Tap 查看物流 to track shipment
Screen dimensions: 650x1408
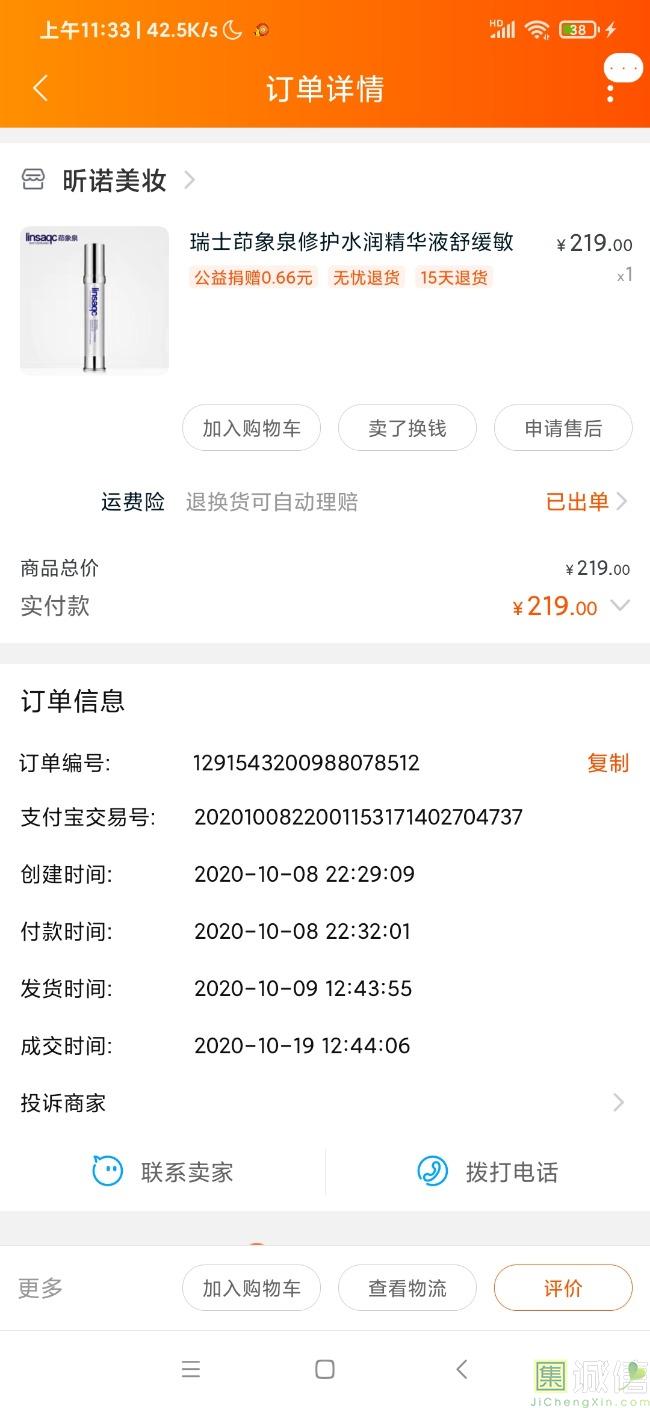[407, 1288]
